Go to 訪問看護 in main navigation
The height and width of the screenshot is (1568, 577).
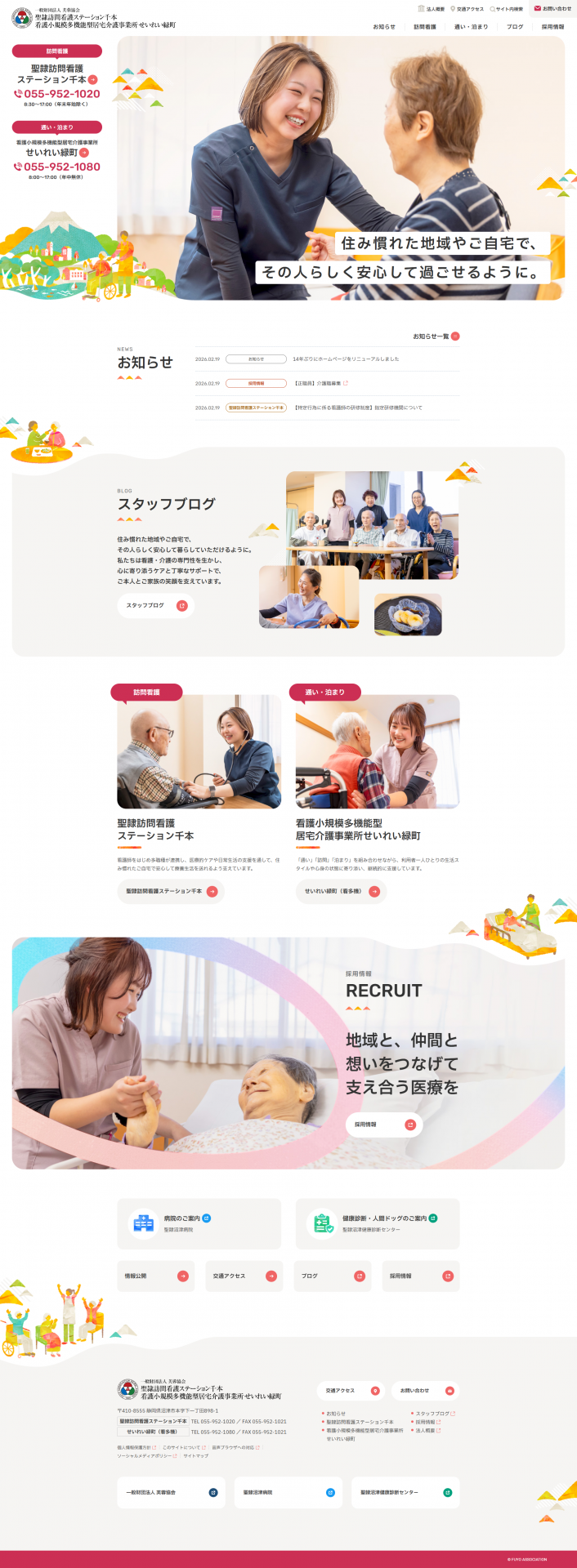(424, 27)
